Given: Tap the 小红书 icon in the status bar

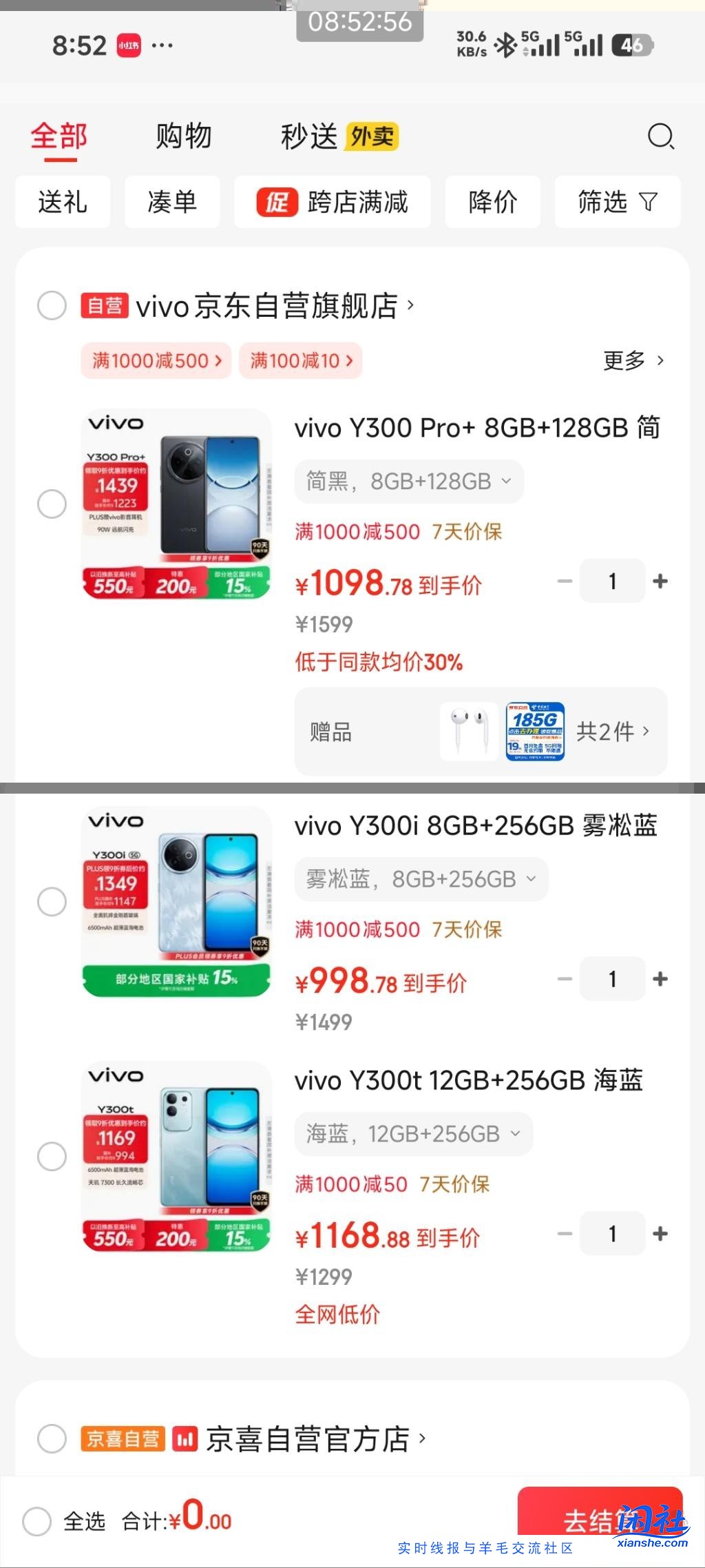Looking at the screenshot, I should pos(127,44).
